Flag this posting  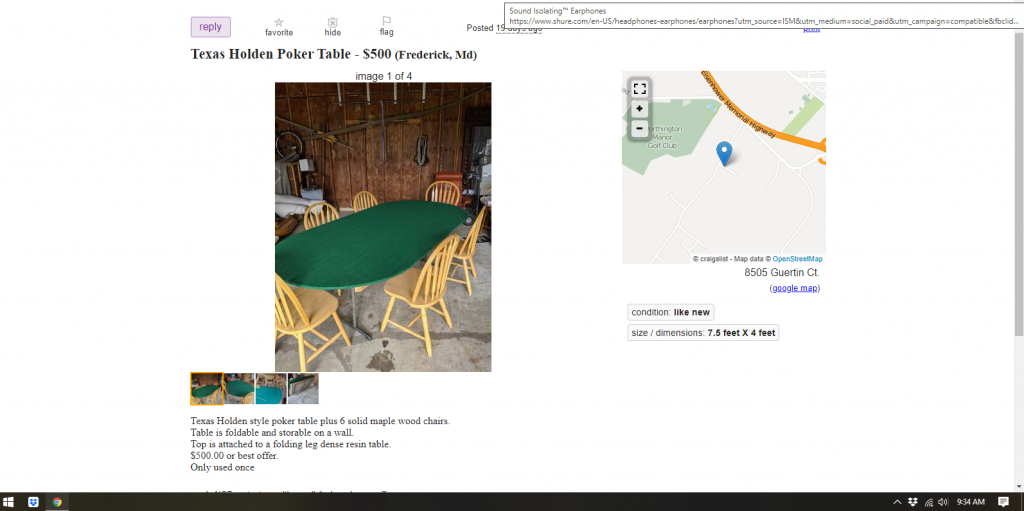point(386,26)
